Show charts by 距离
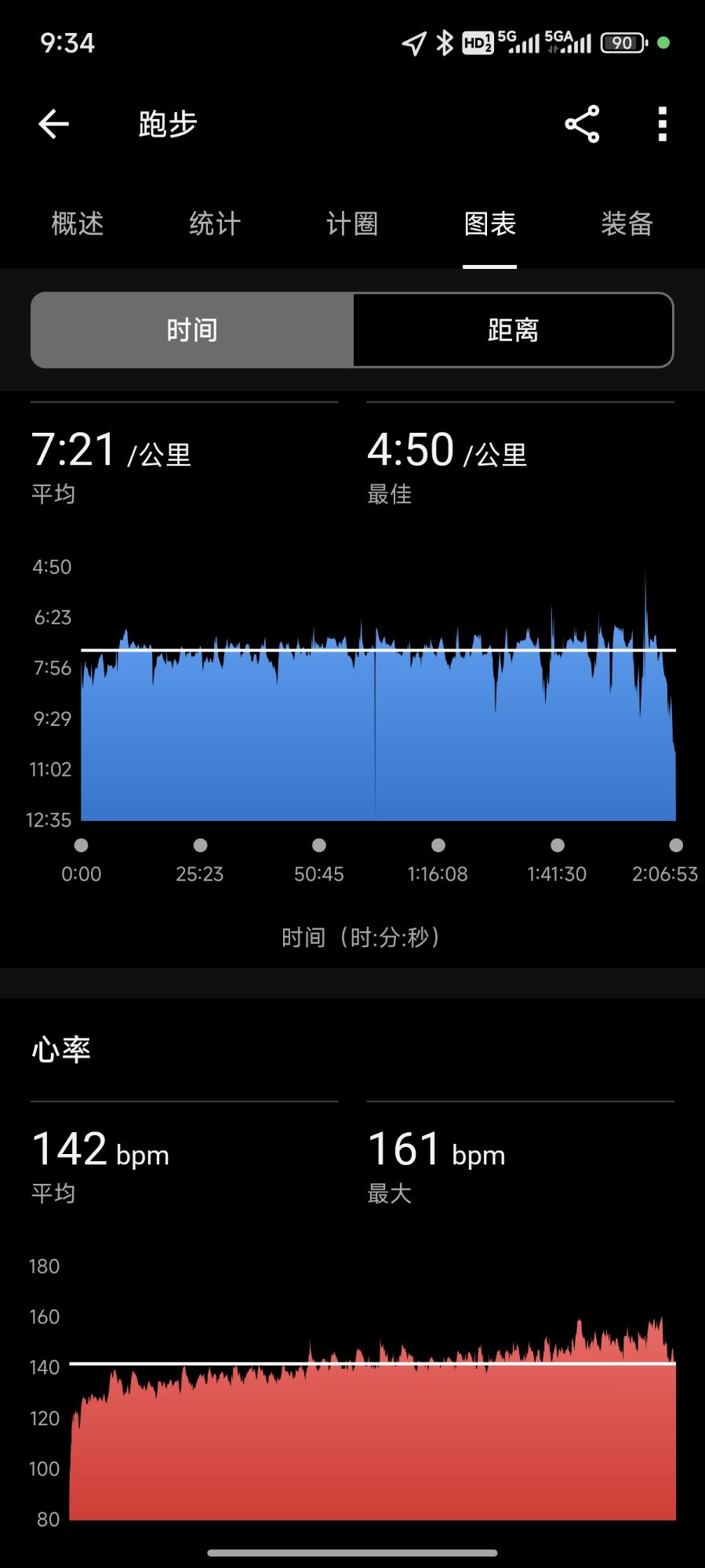Viewport: 705px width, 1568px height. (x=513, y=330)
